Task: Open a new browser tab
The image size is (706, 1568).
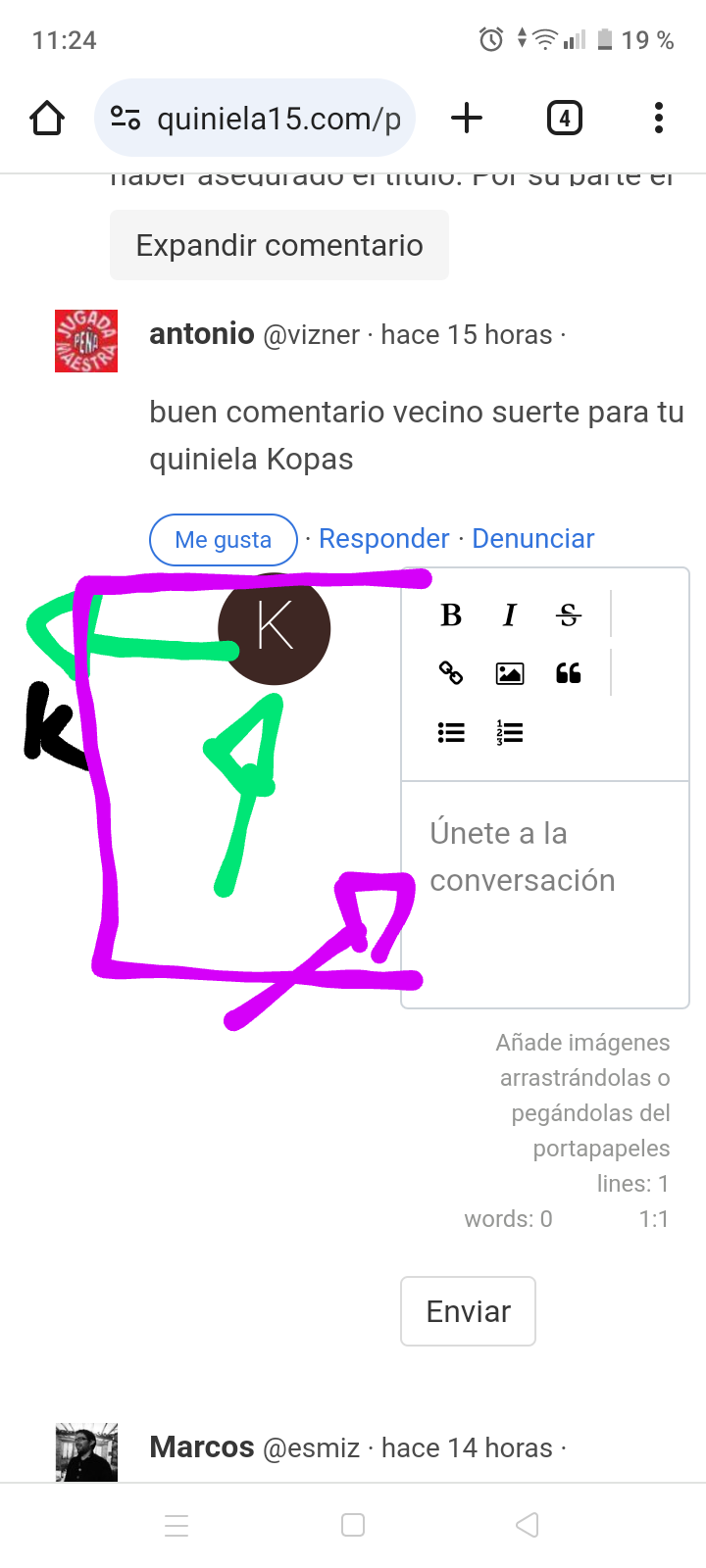Action: pos(467,119)
